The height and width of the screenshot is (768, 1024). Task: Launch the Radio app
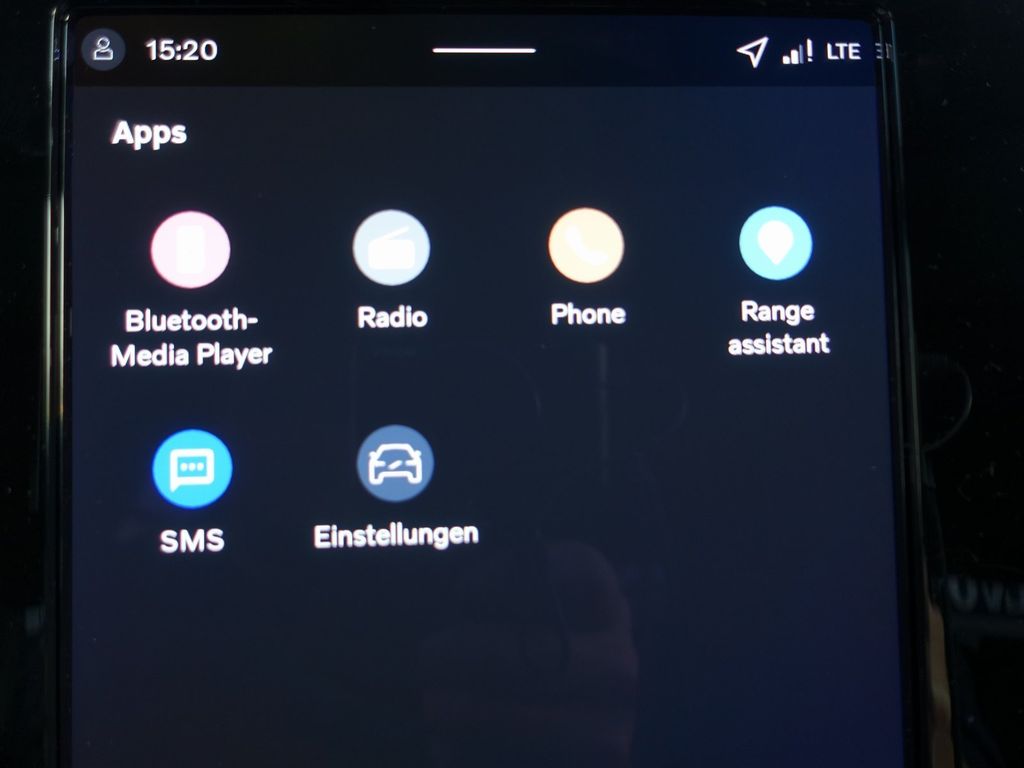click(391, 248)
